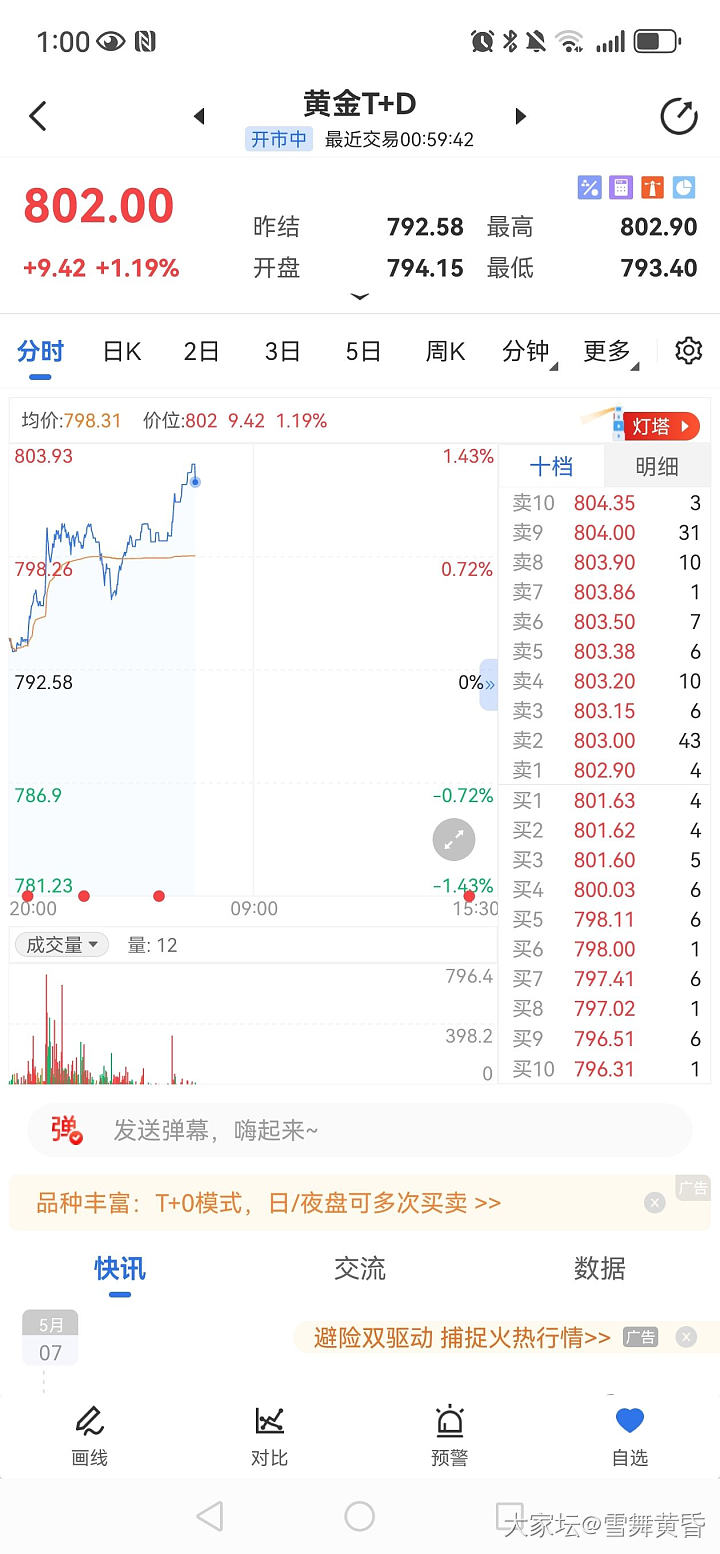Tap the 发送弹幕 input field
Image resolution: width=720 pixels, height=1554 pixels.
point(360,1130)
